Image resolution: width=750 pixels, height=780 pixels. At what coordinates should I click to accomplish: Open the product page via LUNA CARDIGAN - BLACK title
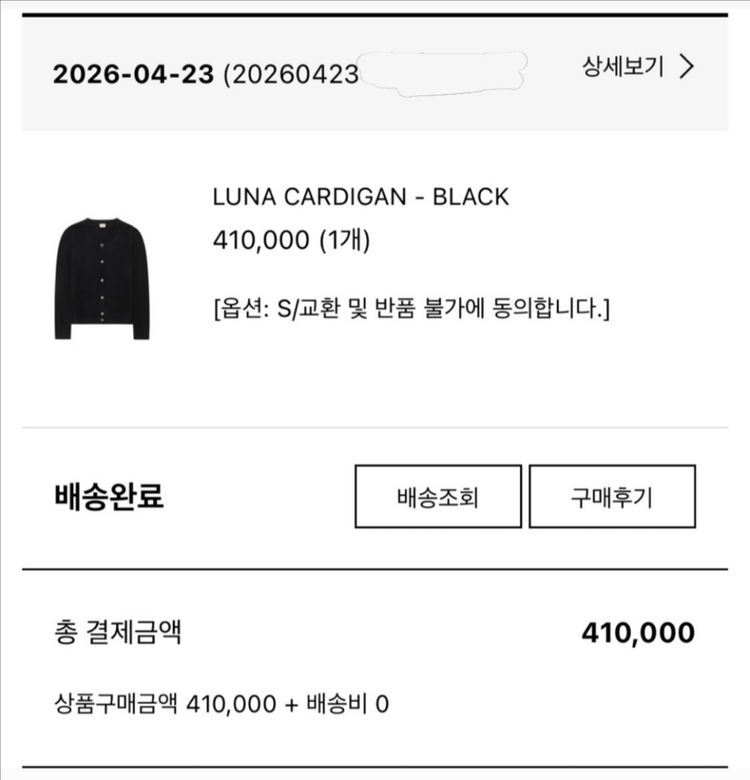[361, 199]
